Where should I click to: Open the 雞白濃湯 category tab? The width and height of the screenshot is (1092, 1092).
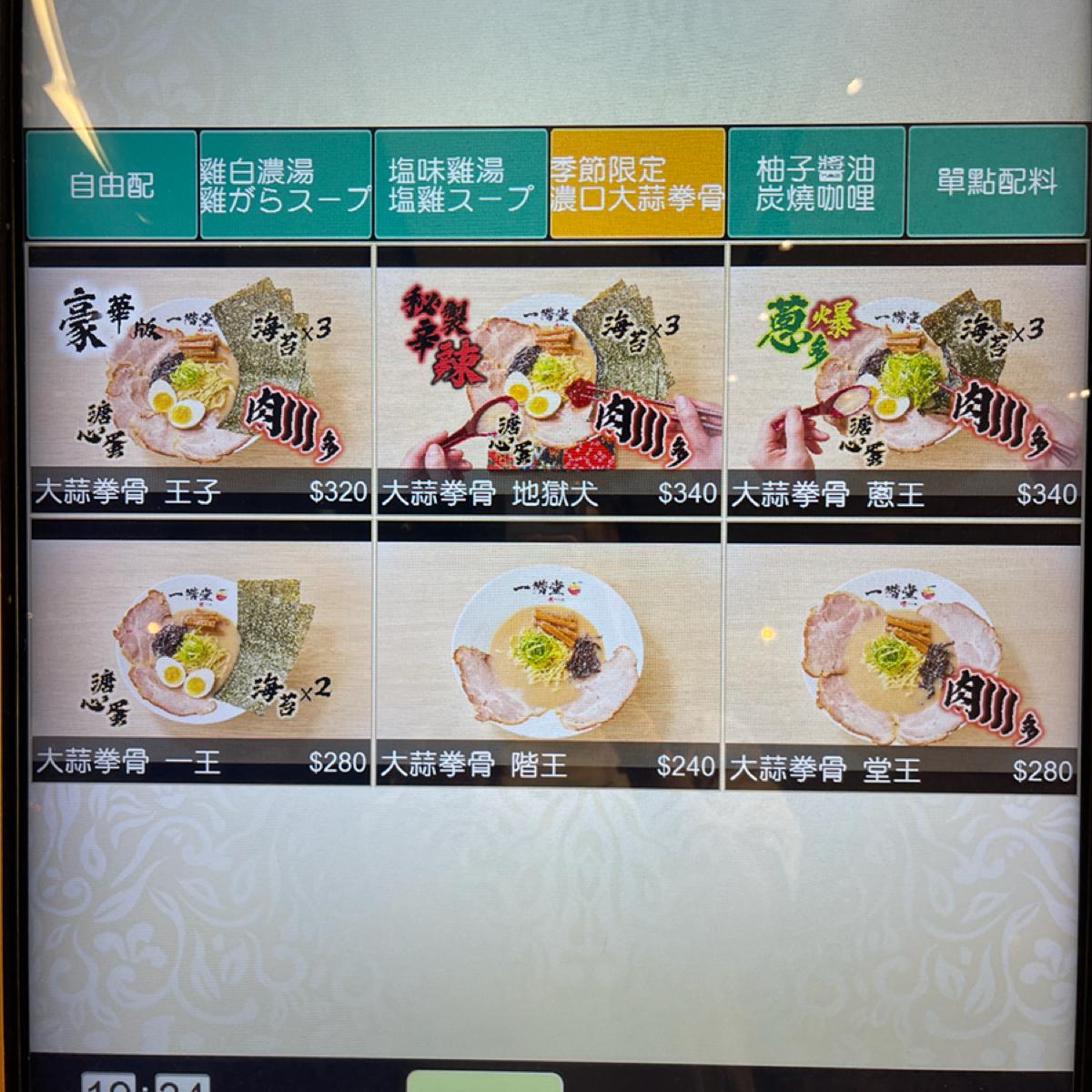286,185
